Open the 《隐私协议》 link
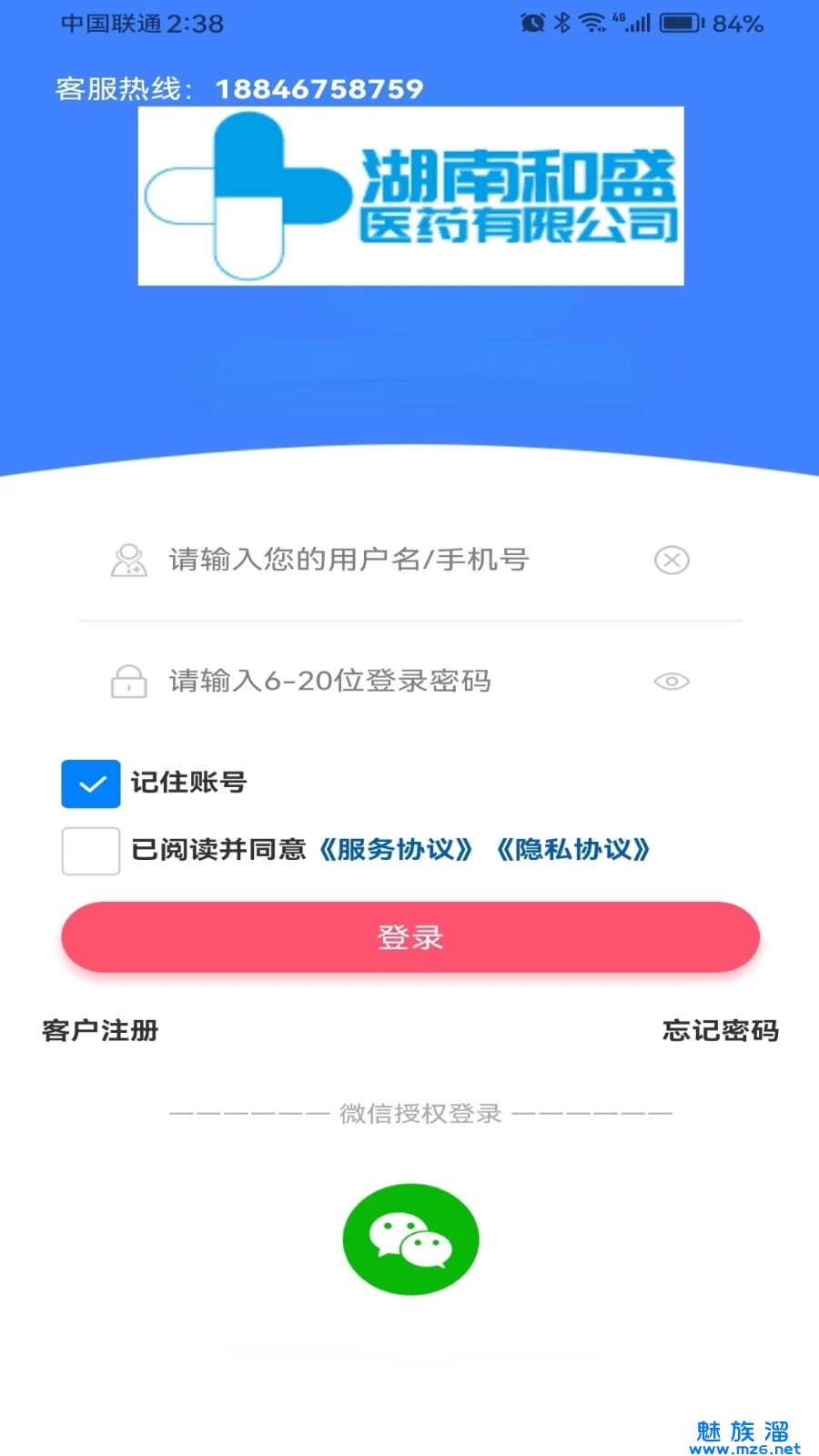 click(573, 850)
